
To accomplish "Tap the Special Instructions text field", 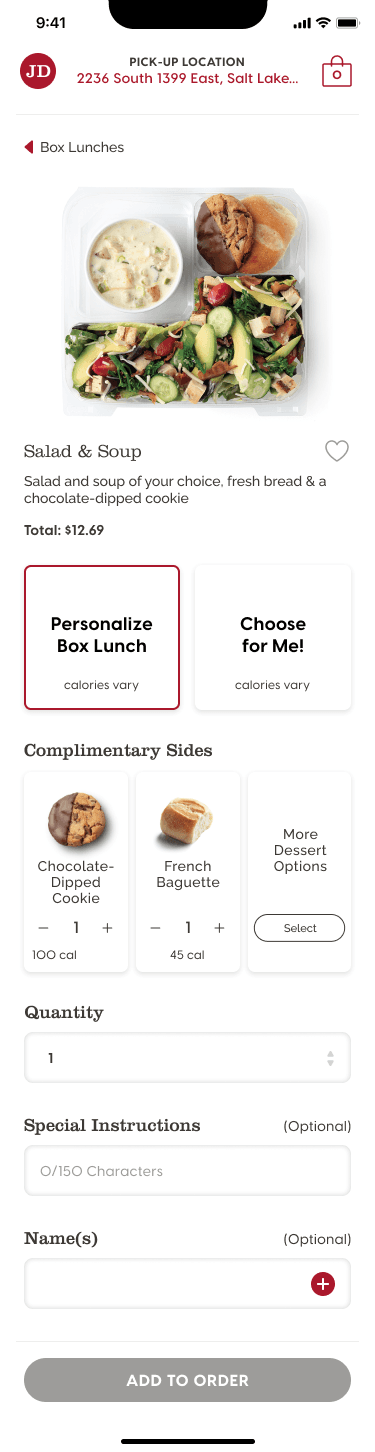I will point(187,1171).
